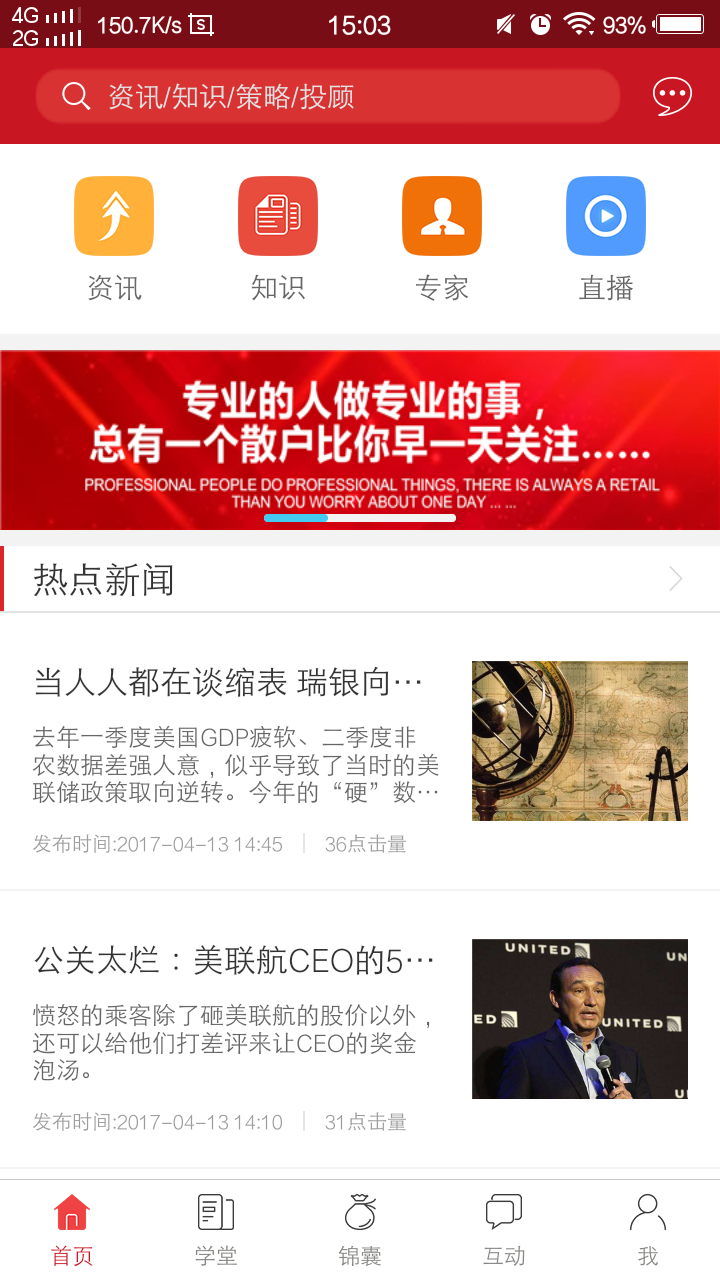Switch to the 学堂 tab
Viewport: 720px width, 1280px height.
[216, 1230]
